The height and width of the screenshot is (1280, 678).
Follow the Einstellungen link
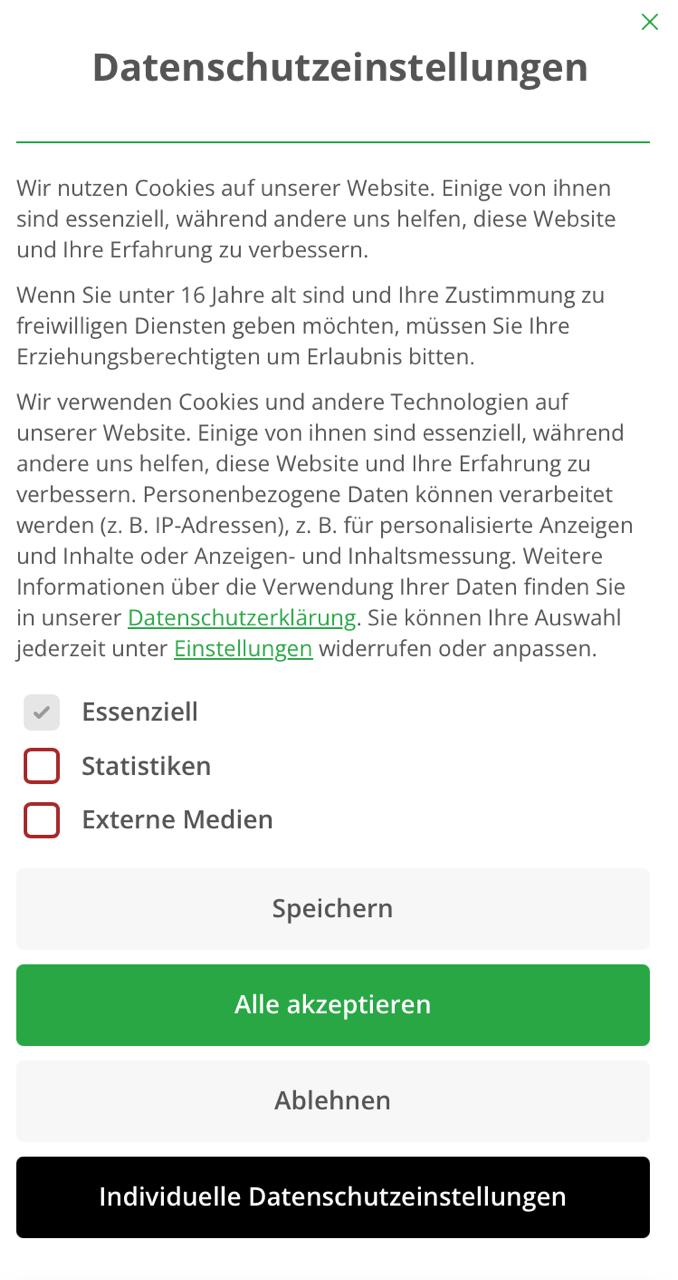click(x=243, y=648)
